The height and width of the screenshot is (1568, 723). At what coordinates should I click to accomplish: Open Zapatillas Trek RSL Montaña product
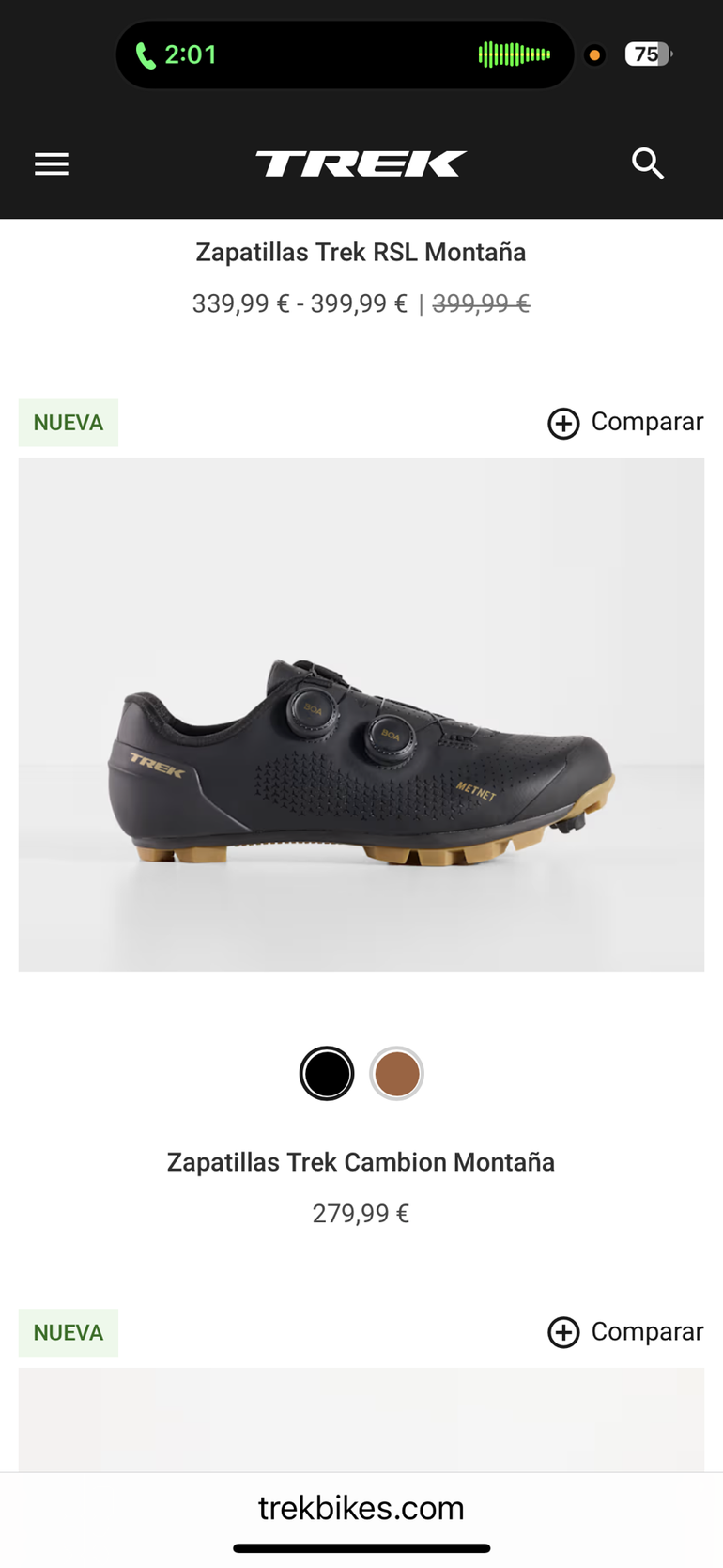[361, 252]
